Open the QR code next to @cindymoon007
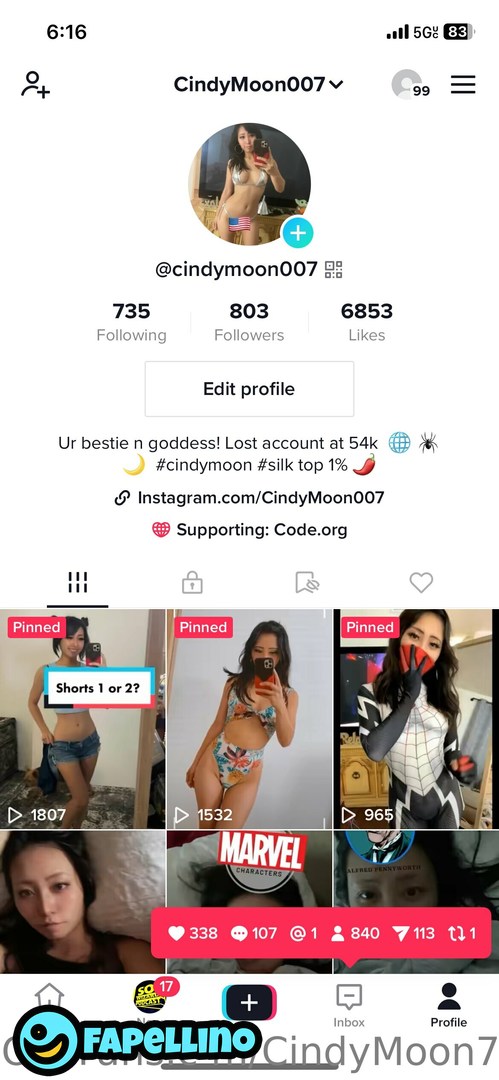This screenshot has height=1080, width=499. point(334,269)
